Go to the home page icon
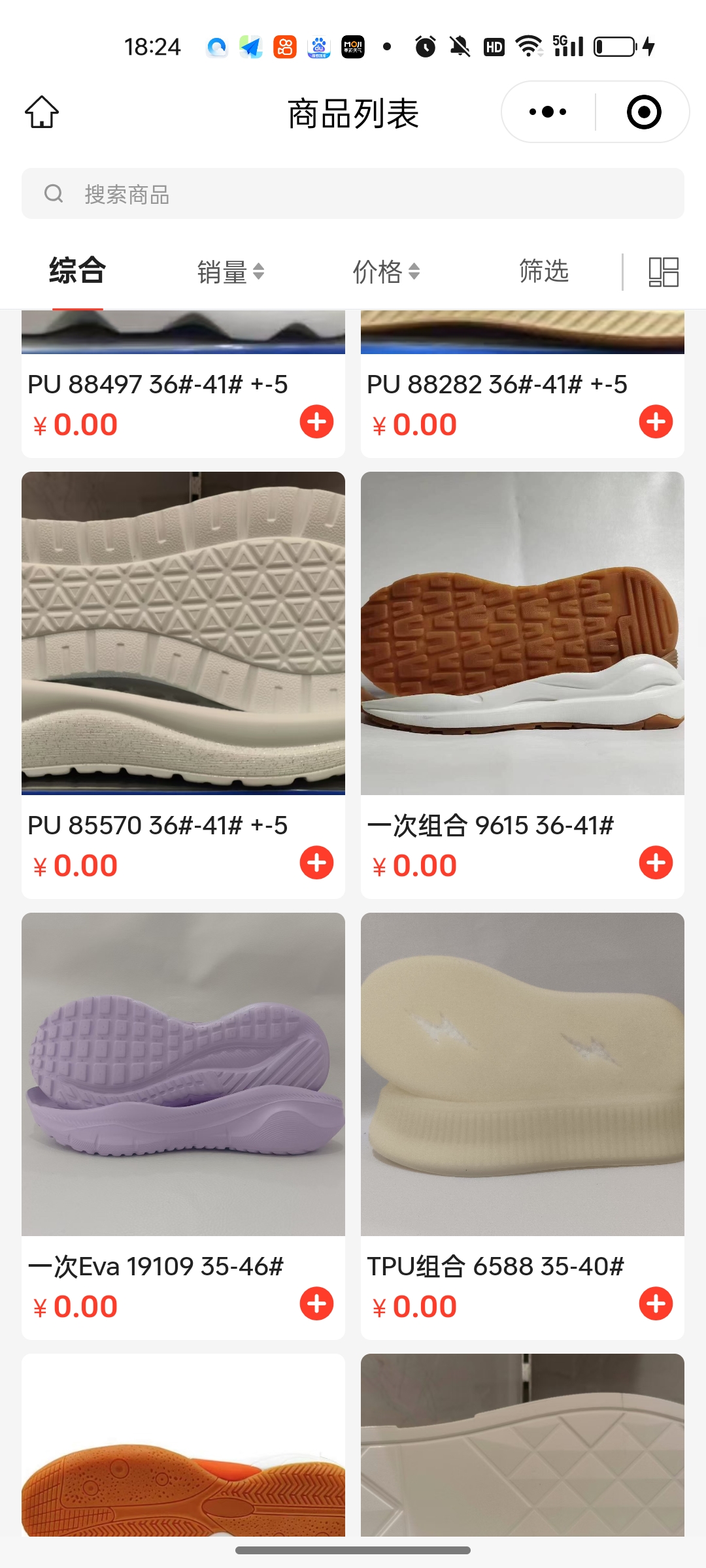The image size is (706, 1568). (x=42, y=112)
